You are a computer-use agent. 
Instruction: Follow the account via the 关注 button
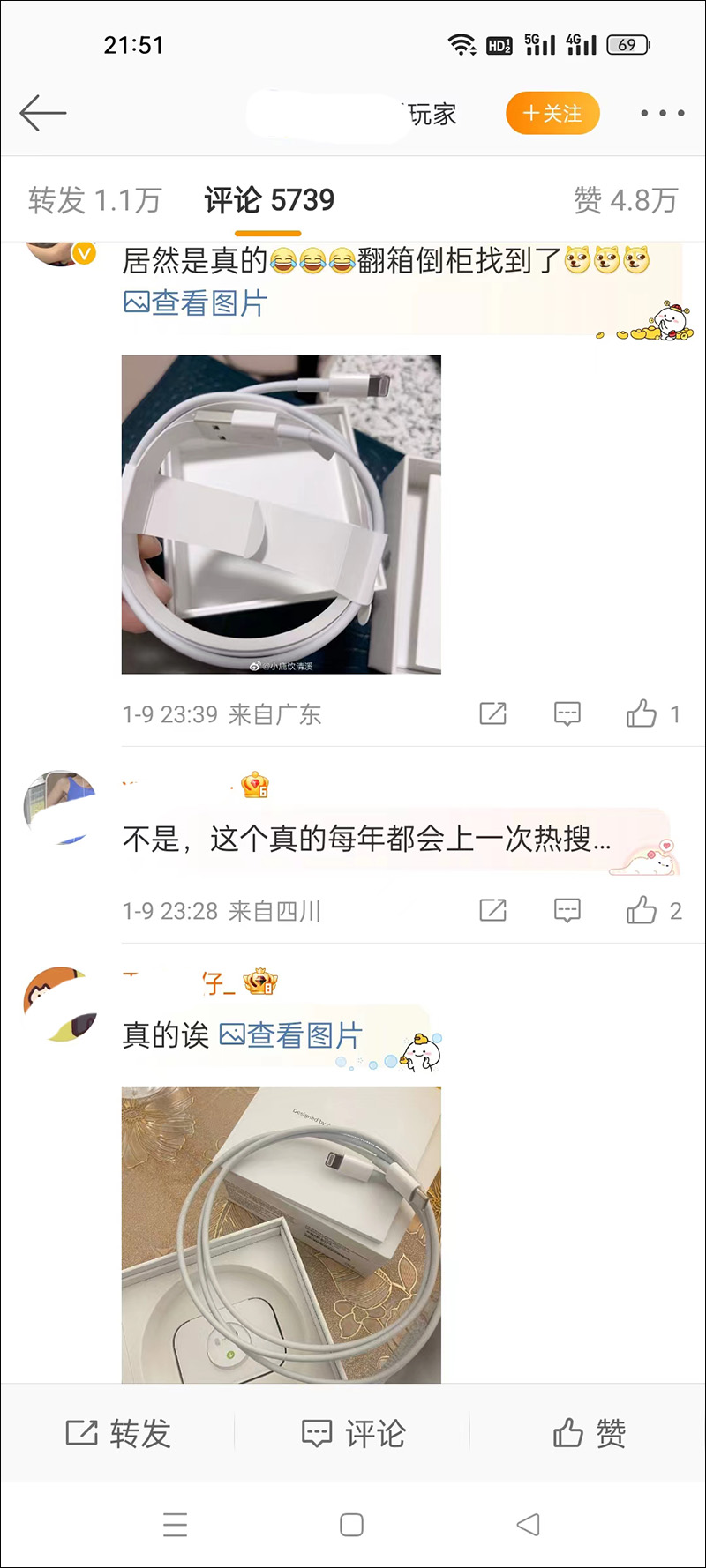552,113
